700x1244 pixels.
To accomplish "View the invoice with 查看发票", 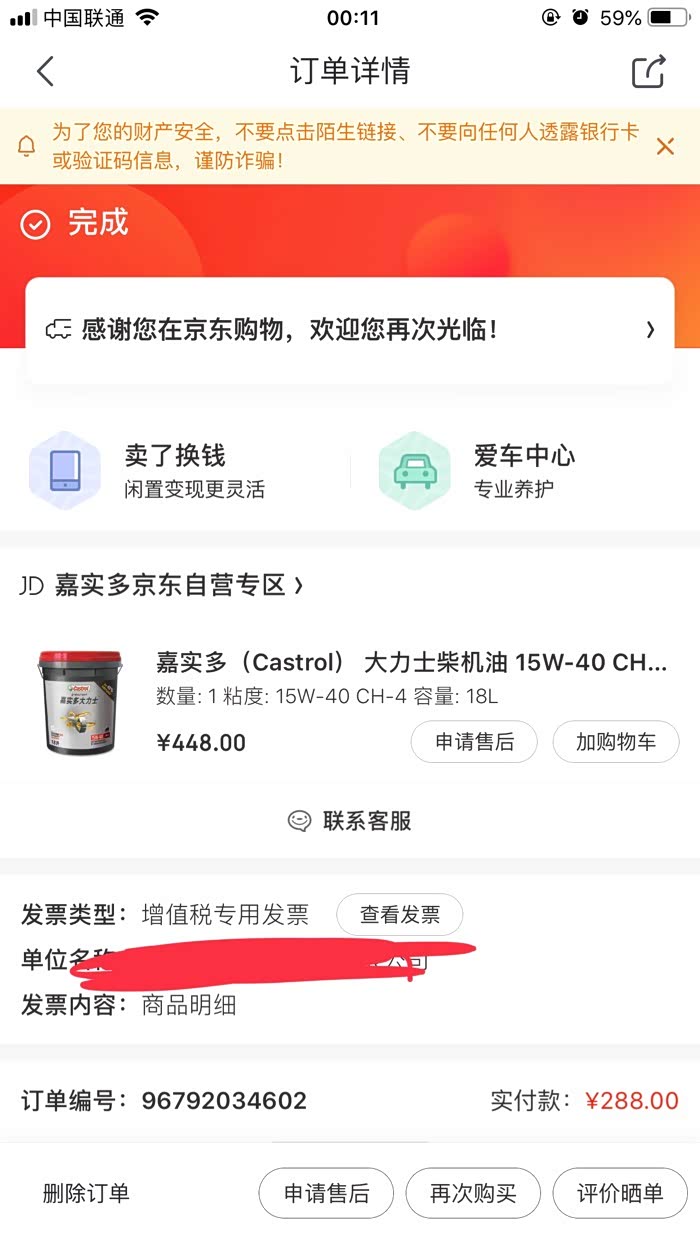I will [399, 914].
